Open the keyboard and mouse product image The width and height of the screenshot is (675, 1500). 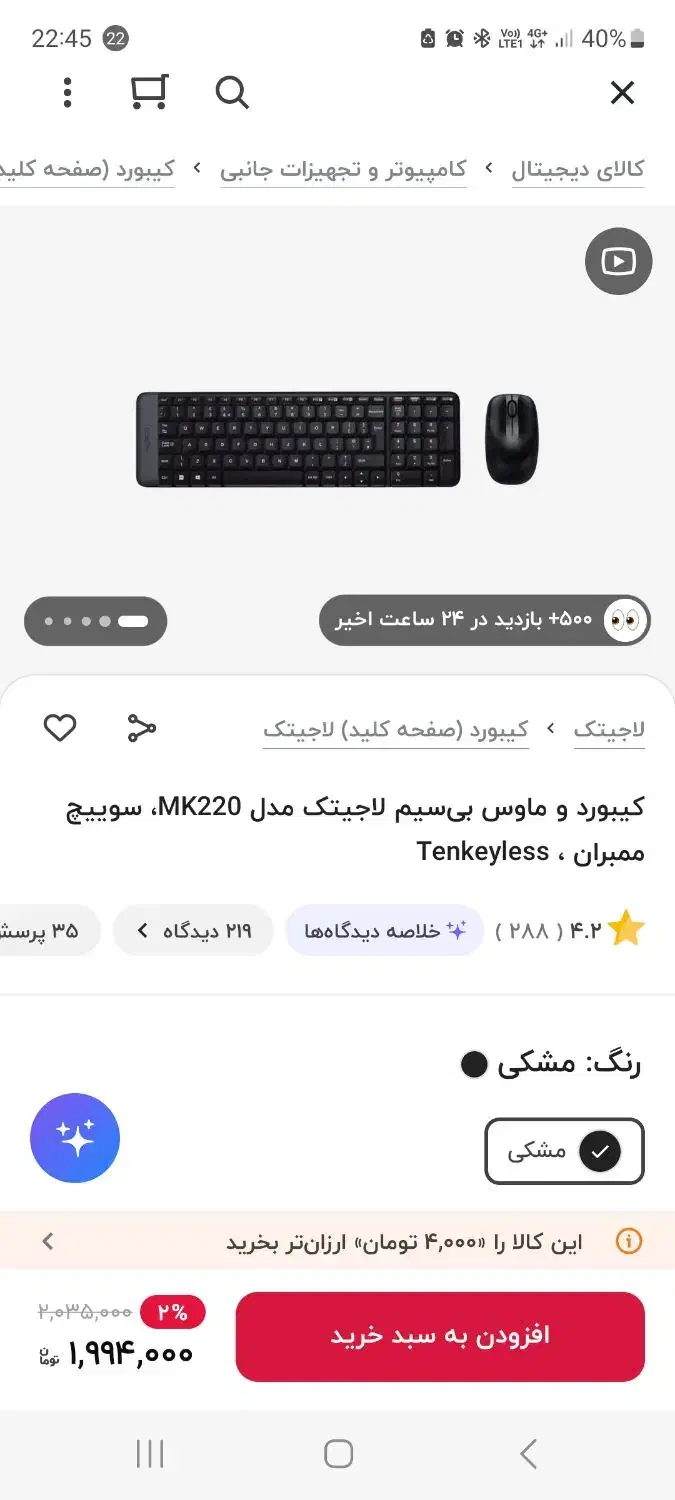tap(337, 440)
